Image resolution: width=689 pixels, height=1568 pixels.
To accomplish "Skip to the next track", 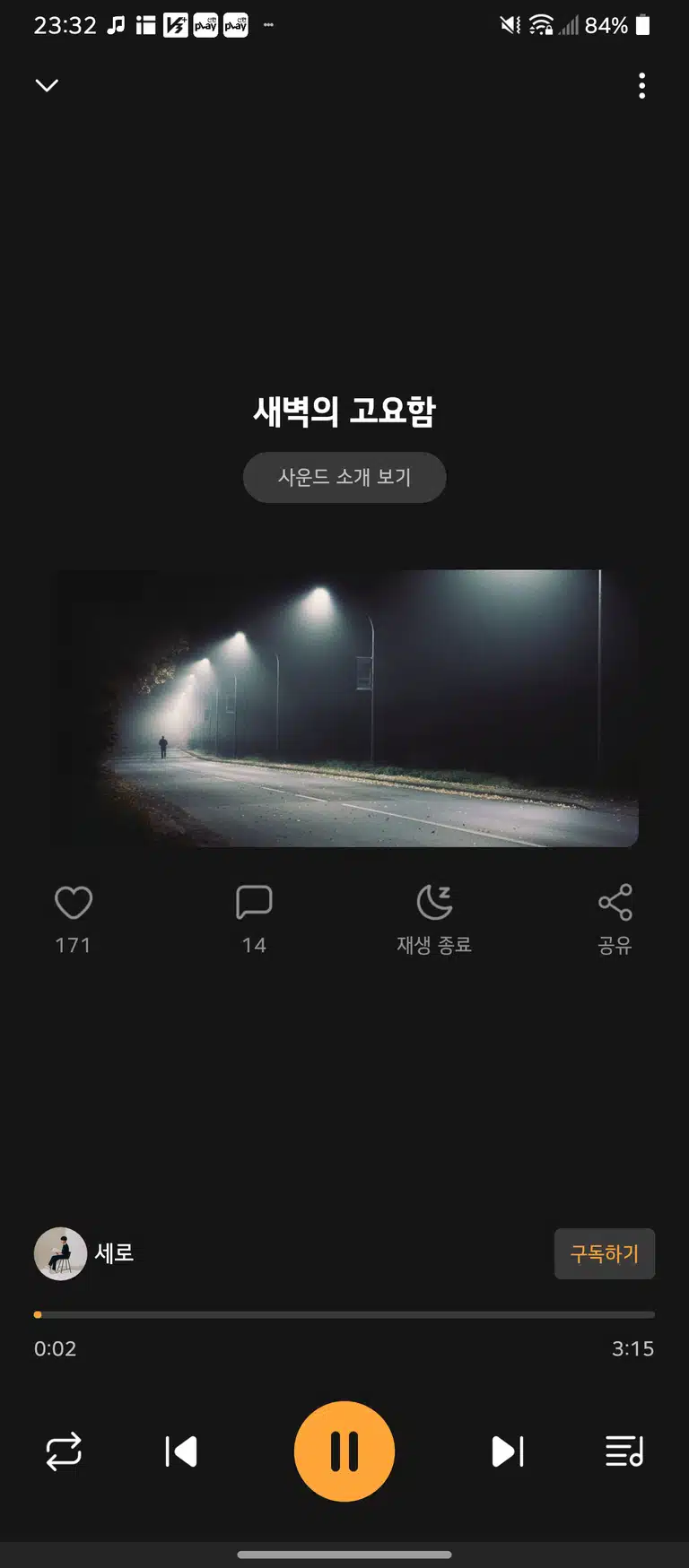I will point(508,1451).
